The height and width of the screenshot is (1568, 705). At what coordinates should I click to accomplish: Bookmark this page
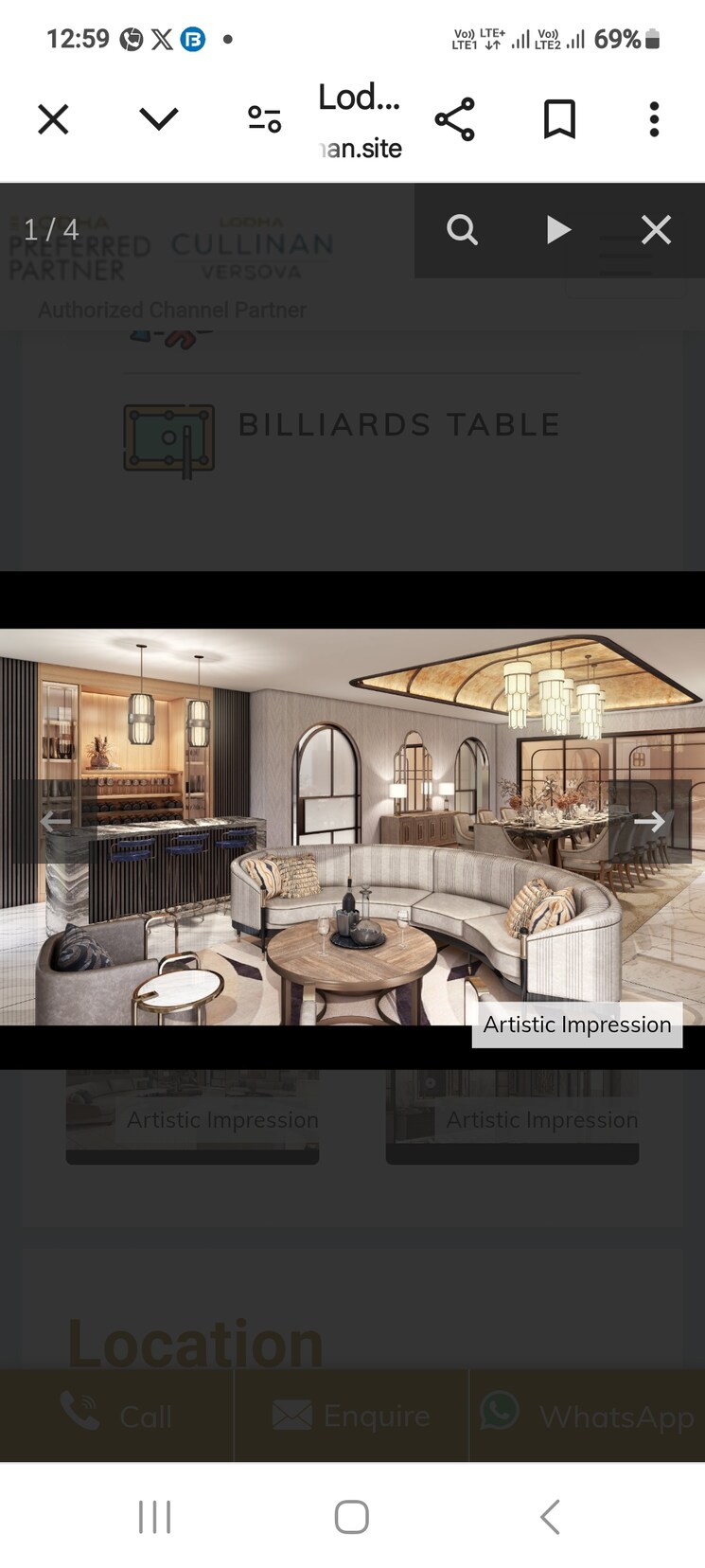click(559, 119)
